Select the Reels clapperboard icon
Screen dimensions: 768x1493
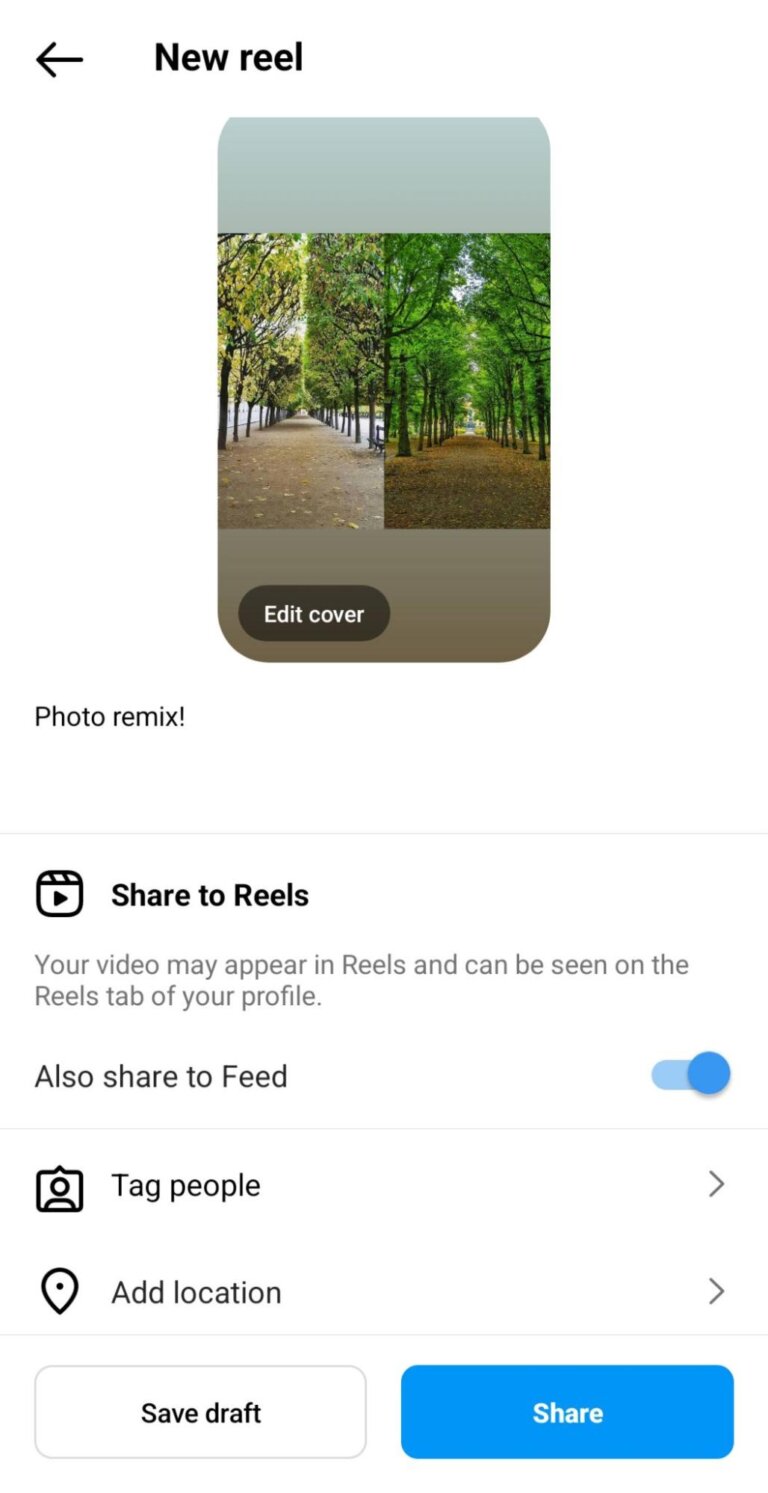[x=58, y=893]
